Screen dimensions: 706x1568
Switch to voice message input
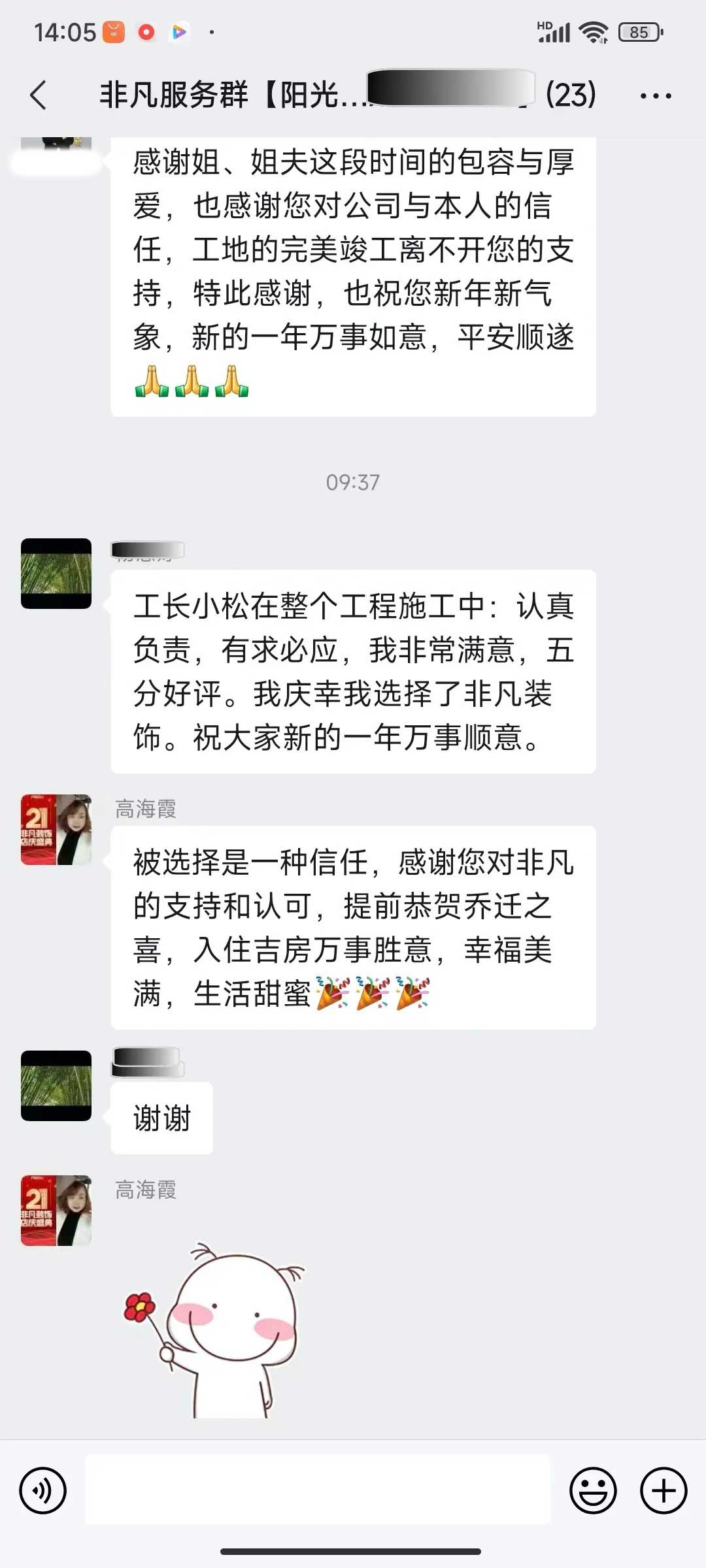[43, 1491]
